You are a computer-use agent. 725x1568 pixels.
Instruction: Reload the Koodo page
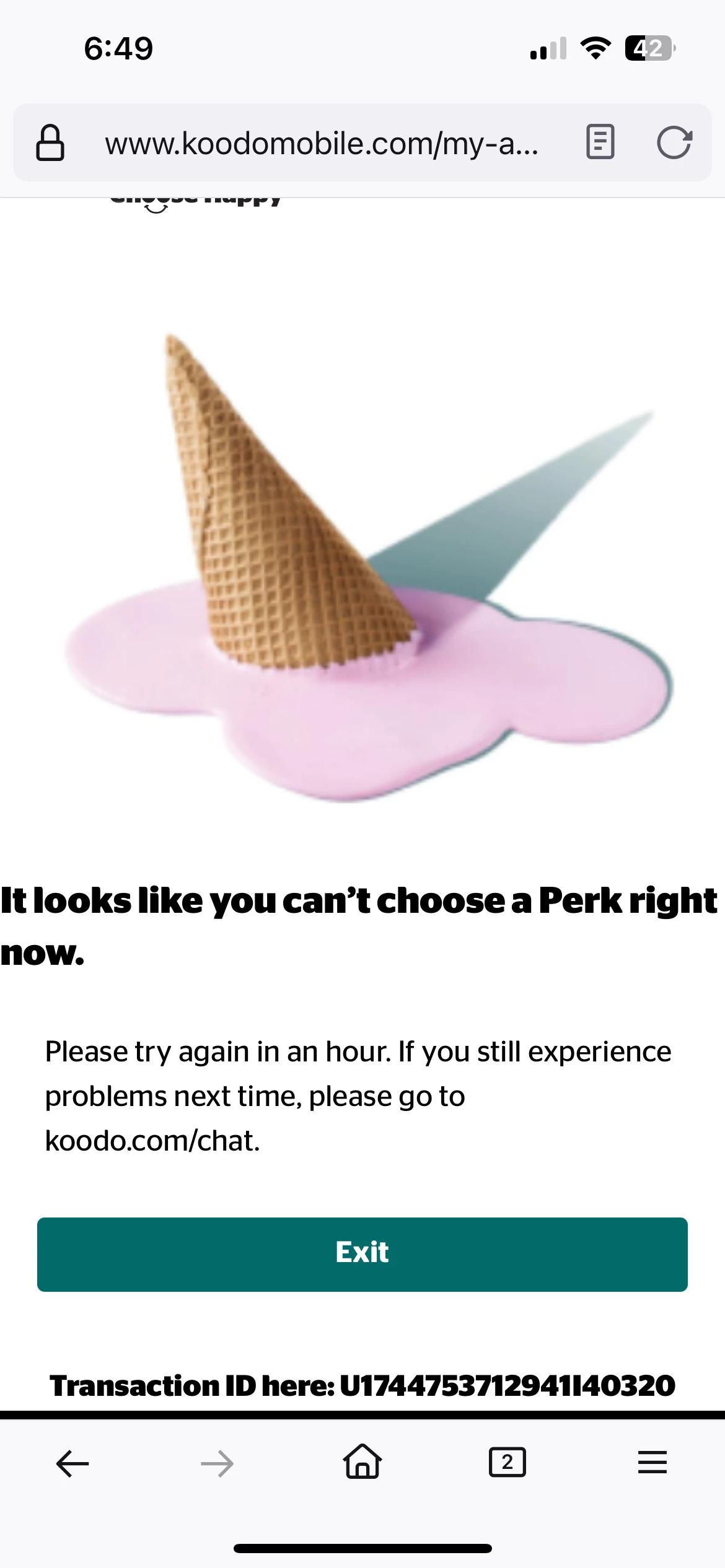point(674,142)
